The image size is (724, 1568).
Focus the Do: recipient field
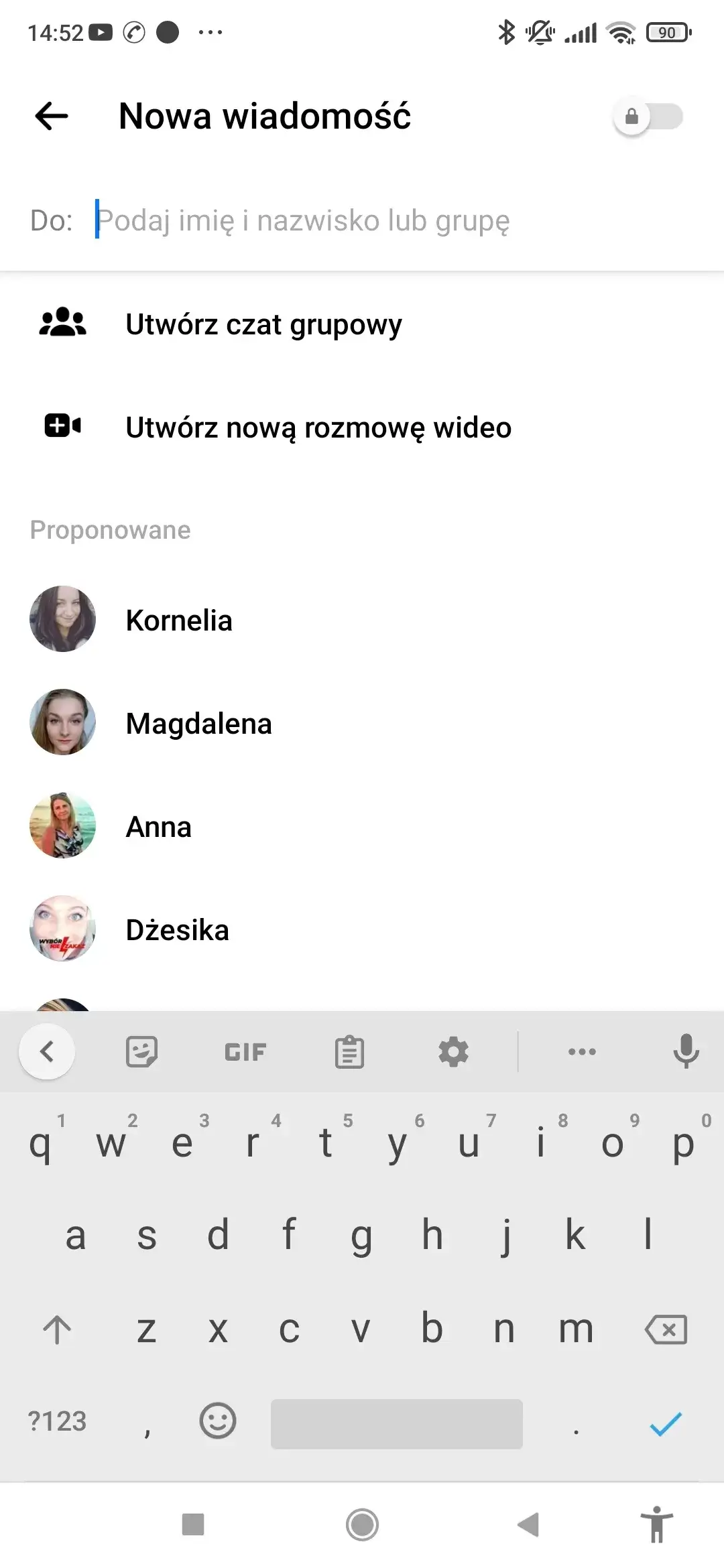[302, 220]
